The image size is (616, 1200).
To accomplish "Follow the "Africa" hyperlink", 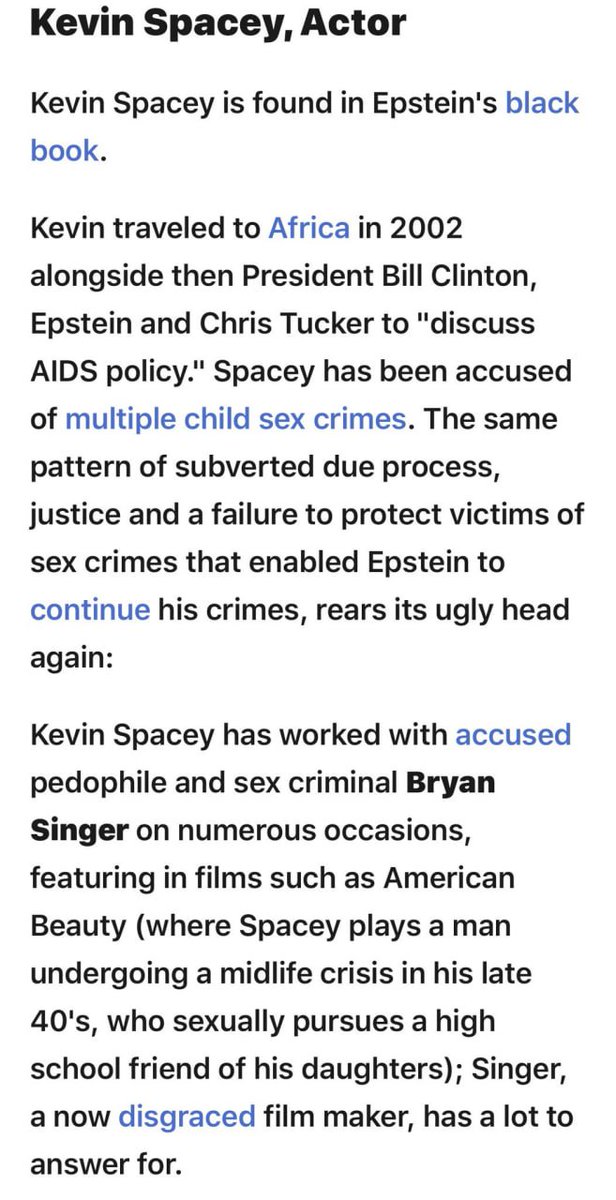I will (x=308, y=228).
